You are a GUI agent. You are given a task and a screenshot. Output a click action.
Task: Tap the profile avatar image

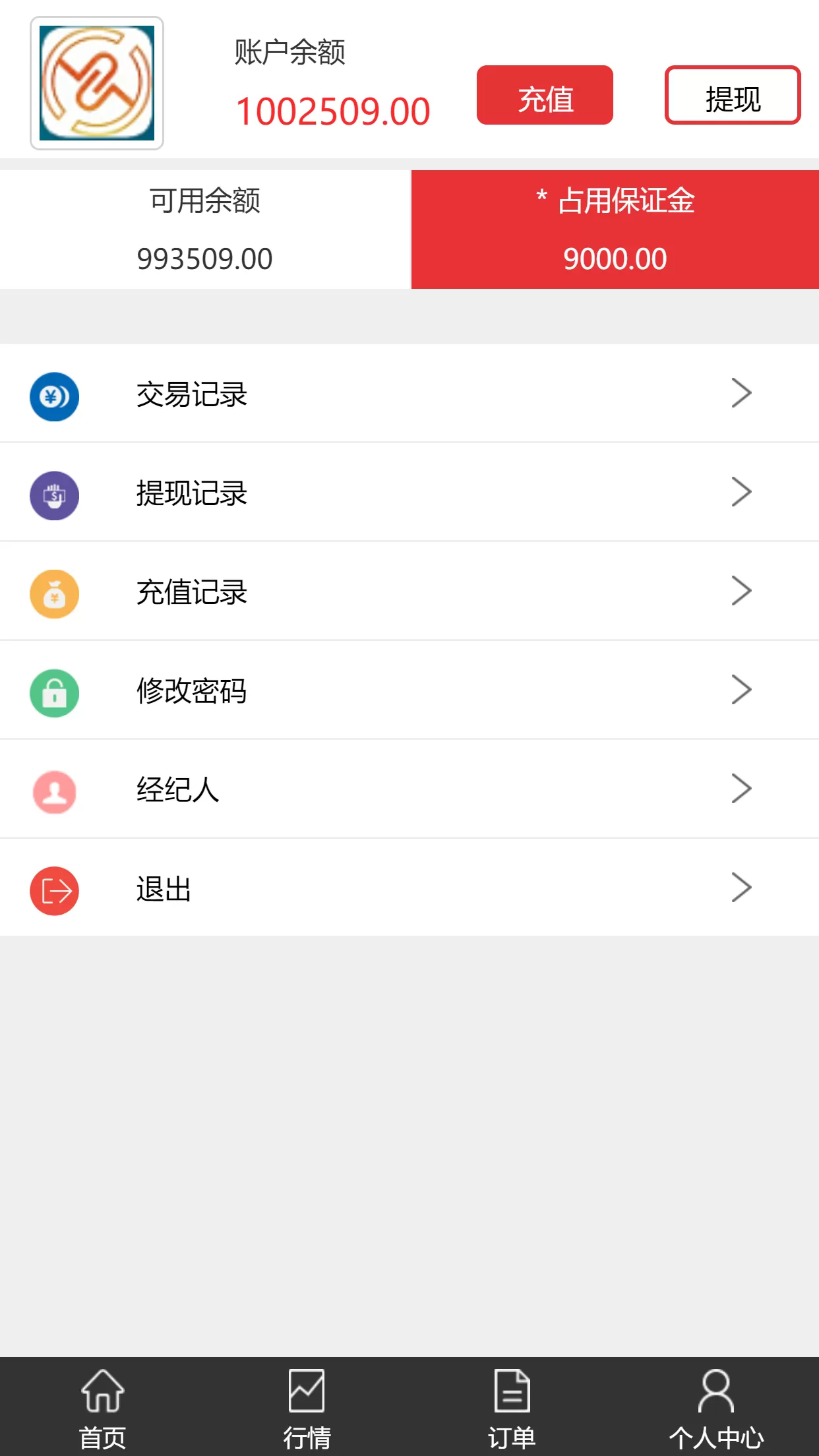[x=97, y=83]
